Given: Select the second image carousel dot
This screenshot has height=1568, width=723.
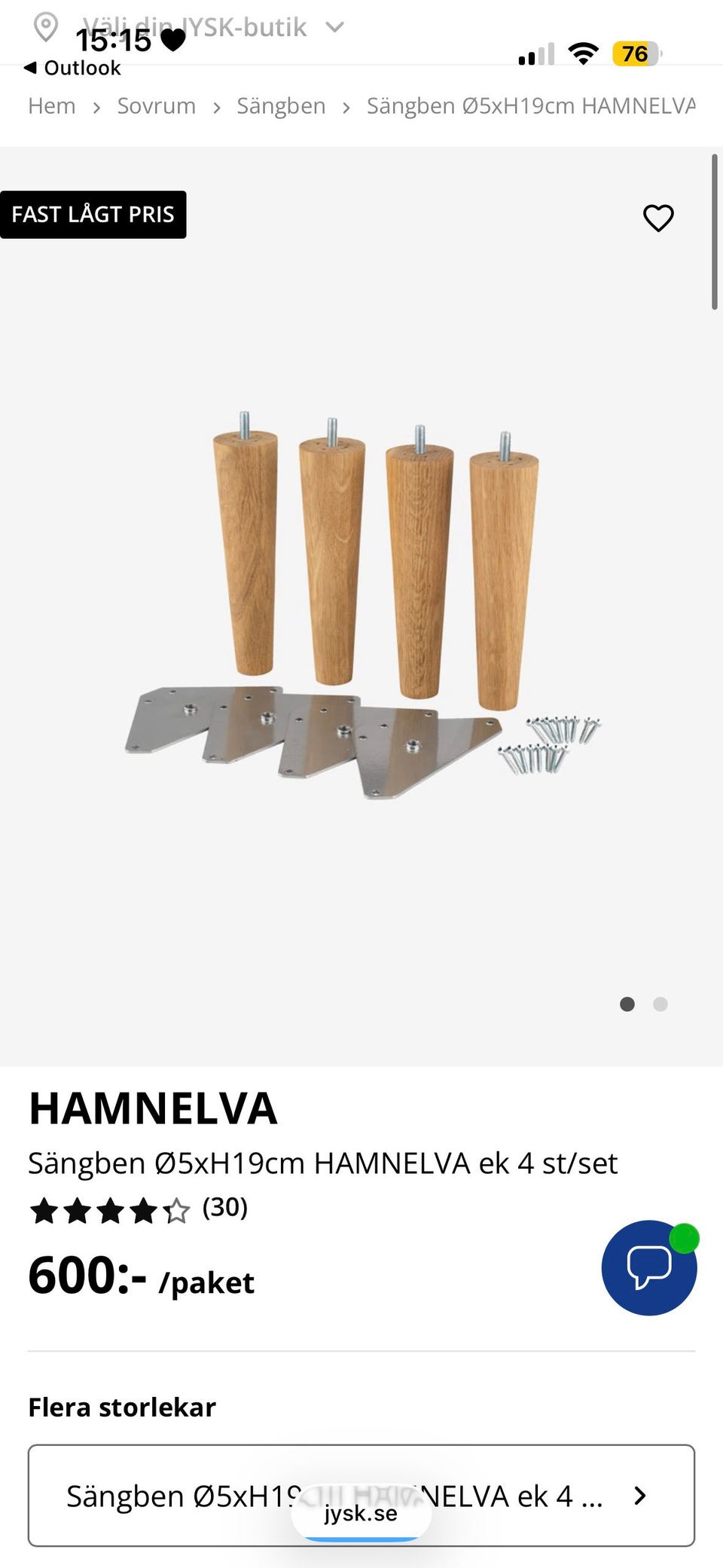Looking at the screenshot, I should 660,1004.
